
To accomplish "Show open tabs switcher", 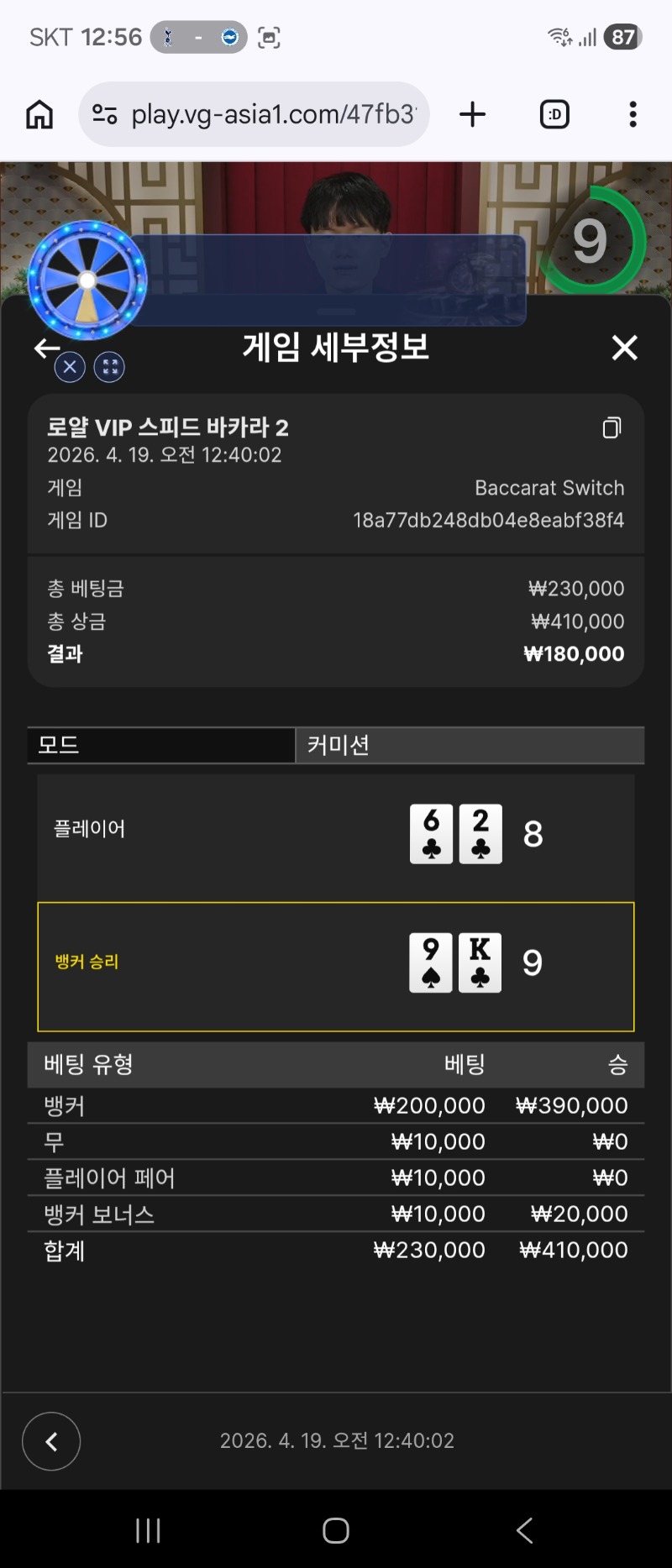I will point(554,114).
